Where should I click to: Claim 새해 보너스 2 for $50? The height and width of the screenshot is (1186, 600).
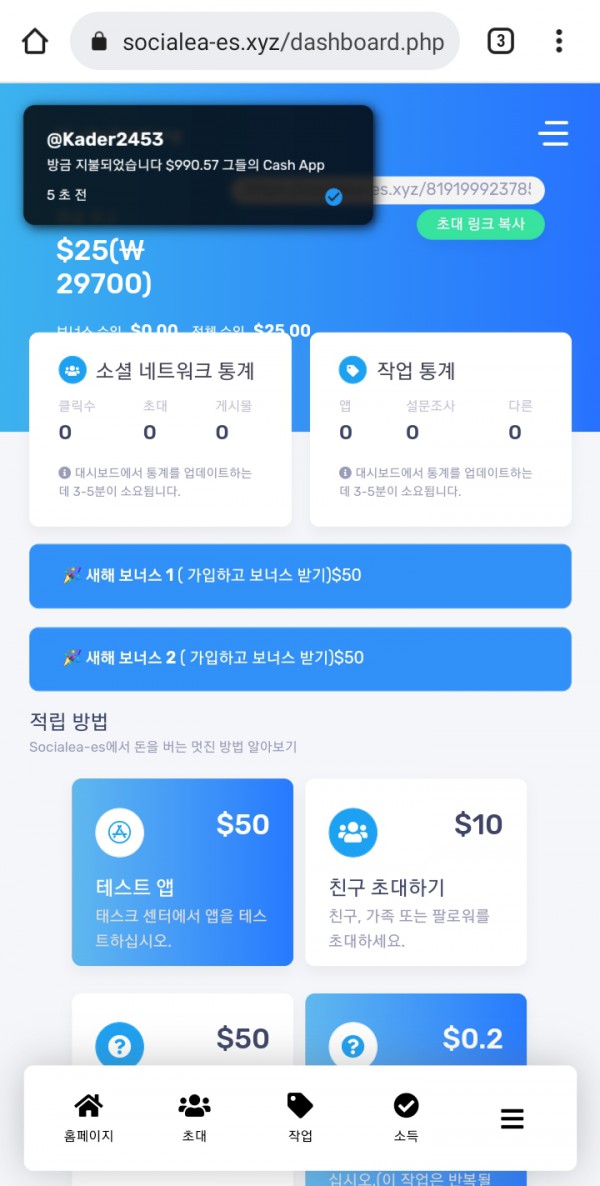(300, 658)
